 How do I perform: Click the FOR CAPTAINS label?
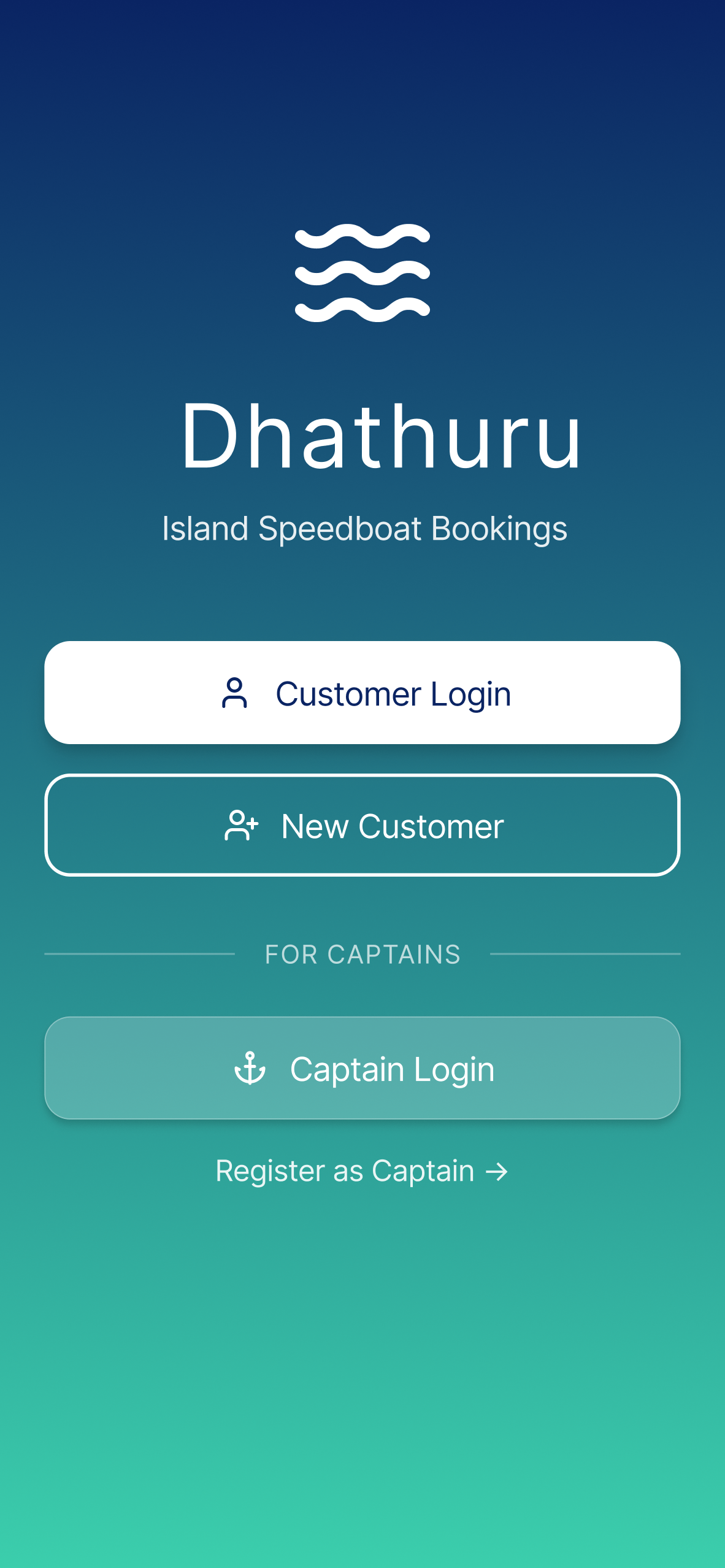(x=362, y=955)
